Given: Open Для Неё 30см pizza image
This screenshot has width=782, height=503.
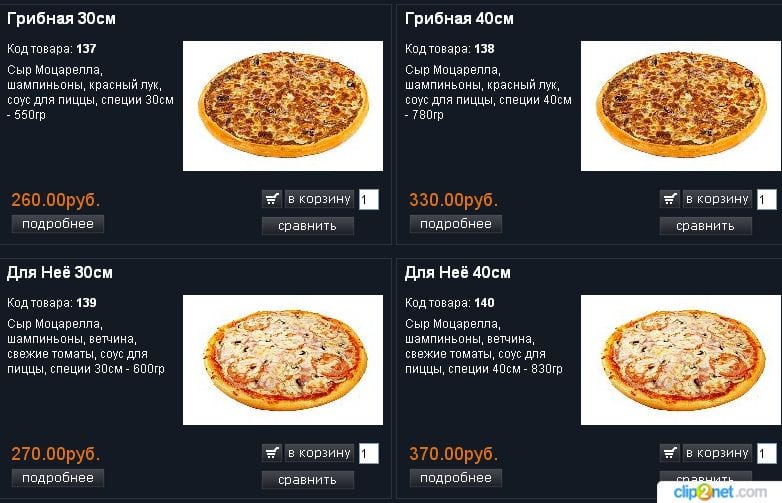Looking at the screenshot, I should [x=283, y=360].
